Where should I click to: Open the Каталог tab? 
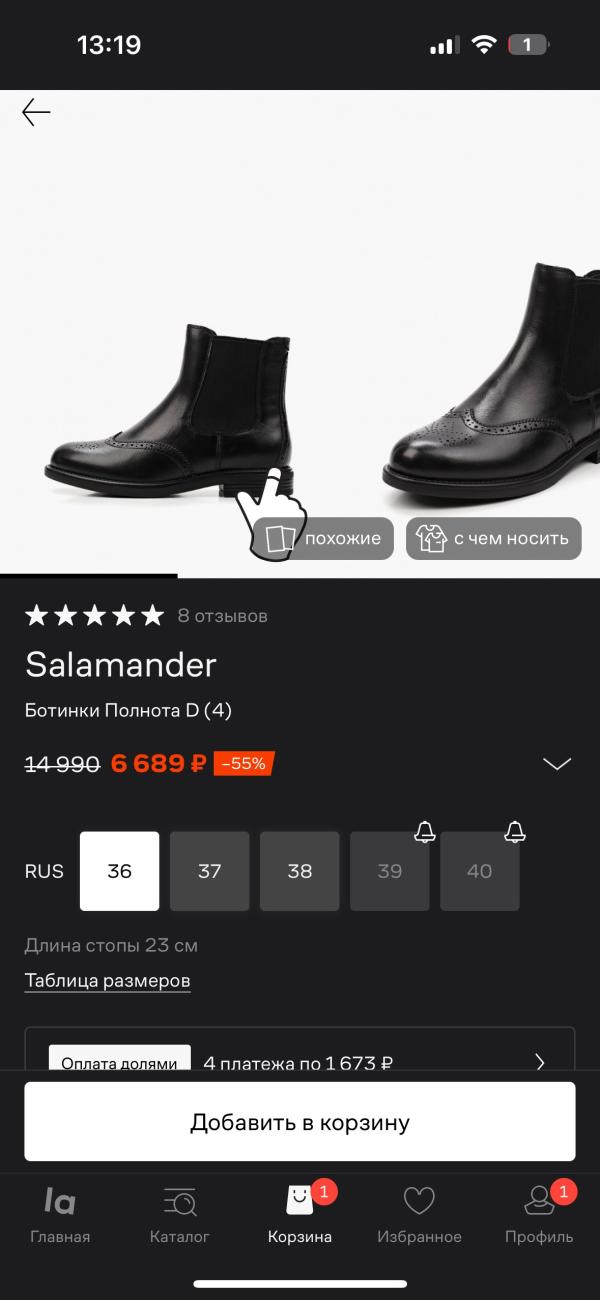pyautogui.click(x=180, y=1214)
